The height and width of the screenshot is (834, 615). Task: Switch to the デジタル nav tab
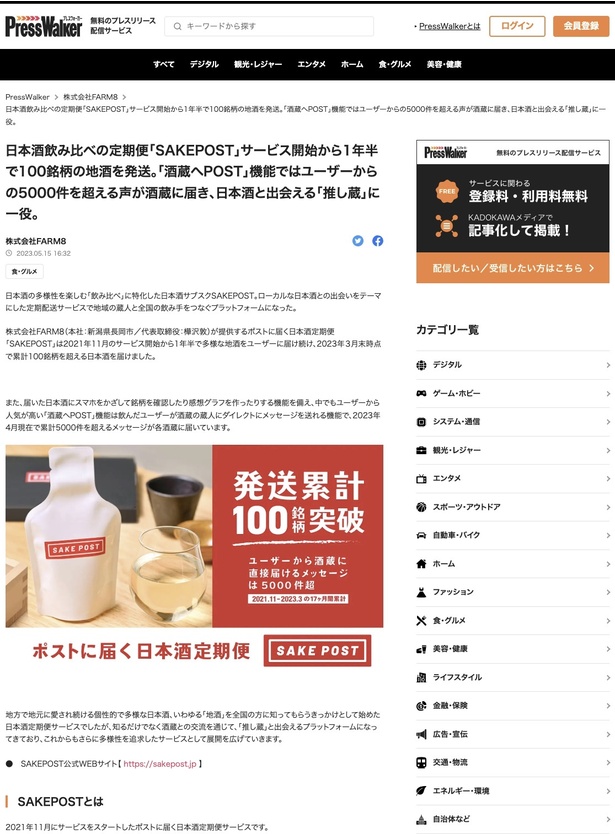click(204, 64)
